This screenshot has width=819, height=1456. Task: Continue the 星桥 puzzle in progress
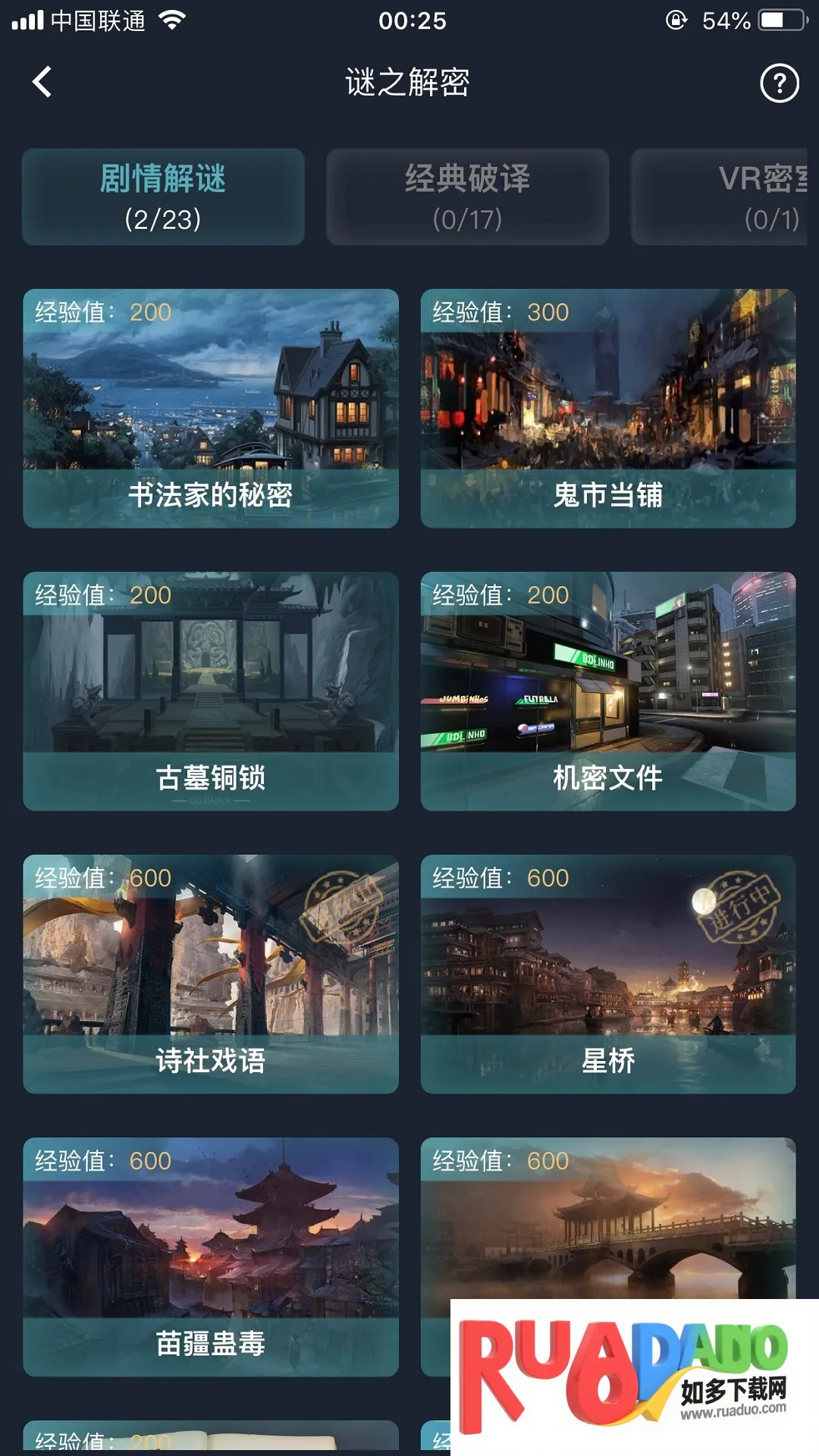[x=608, y=974]
